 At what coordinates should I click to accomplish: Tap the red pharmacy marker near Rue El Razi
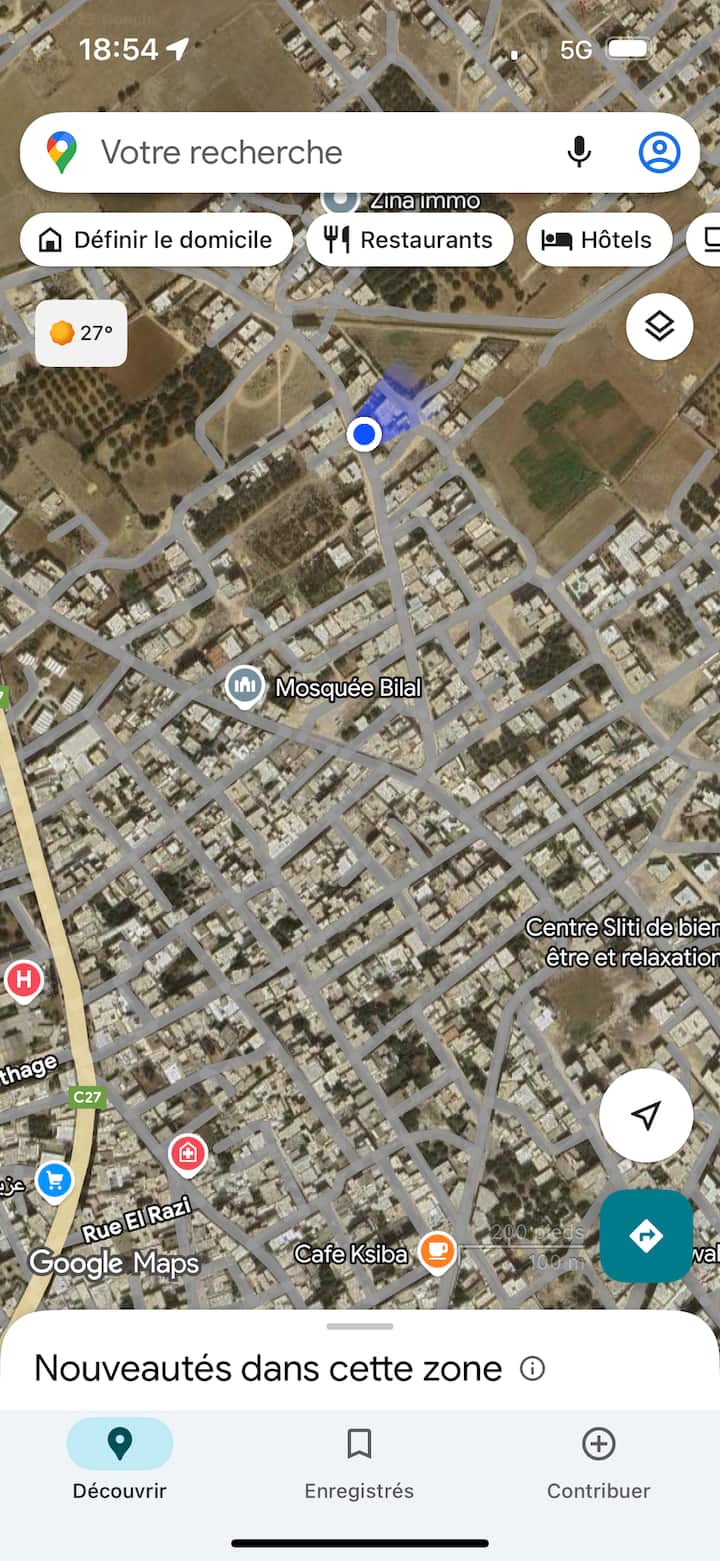point(187,1154)
